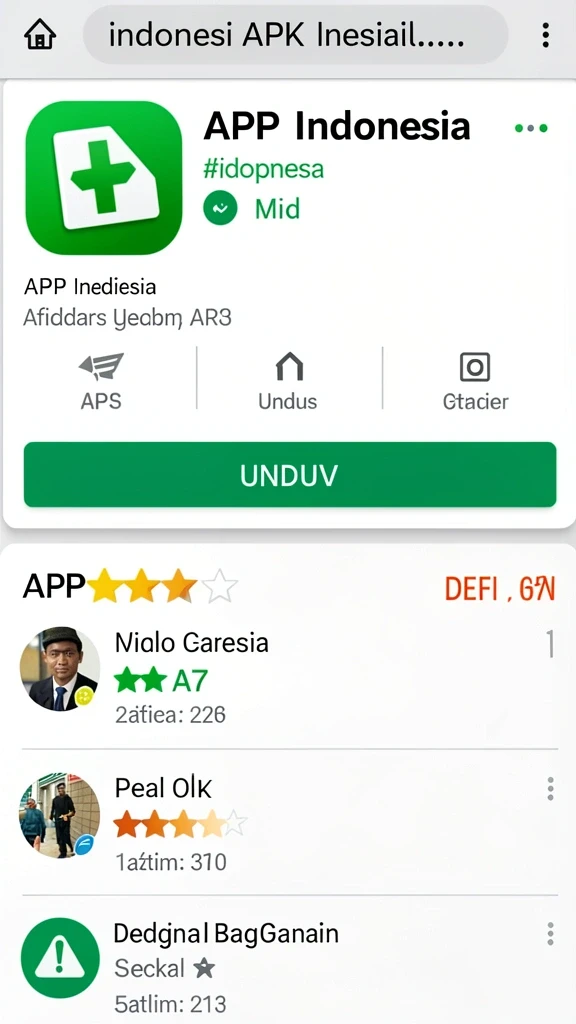Viewport: 576px width, 1024px height.
Task: Tap the green UNDUV download button
Action: (x=290, y=475)
